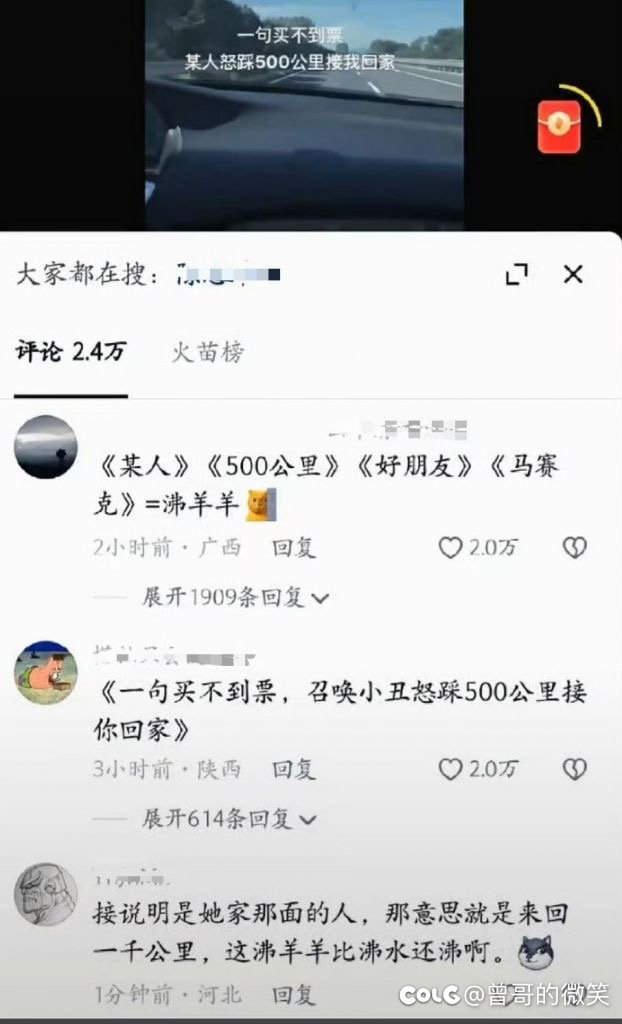Reply to the comment from 河北
The image size is (622, 1024).
293,994
